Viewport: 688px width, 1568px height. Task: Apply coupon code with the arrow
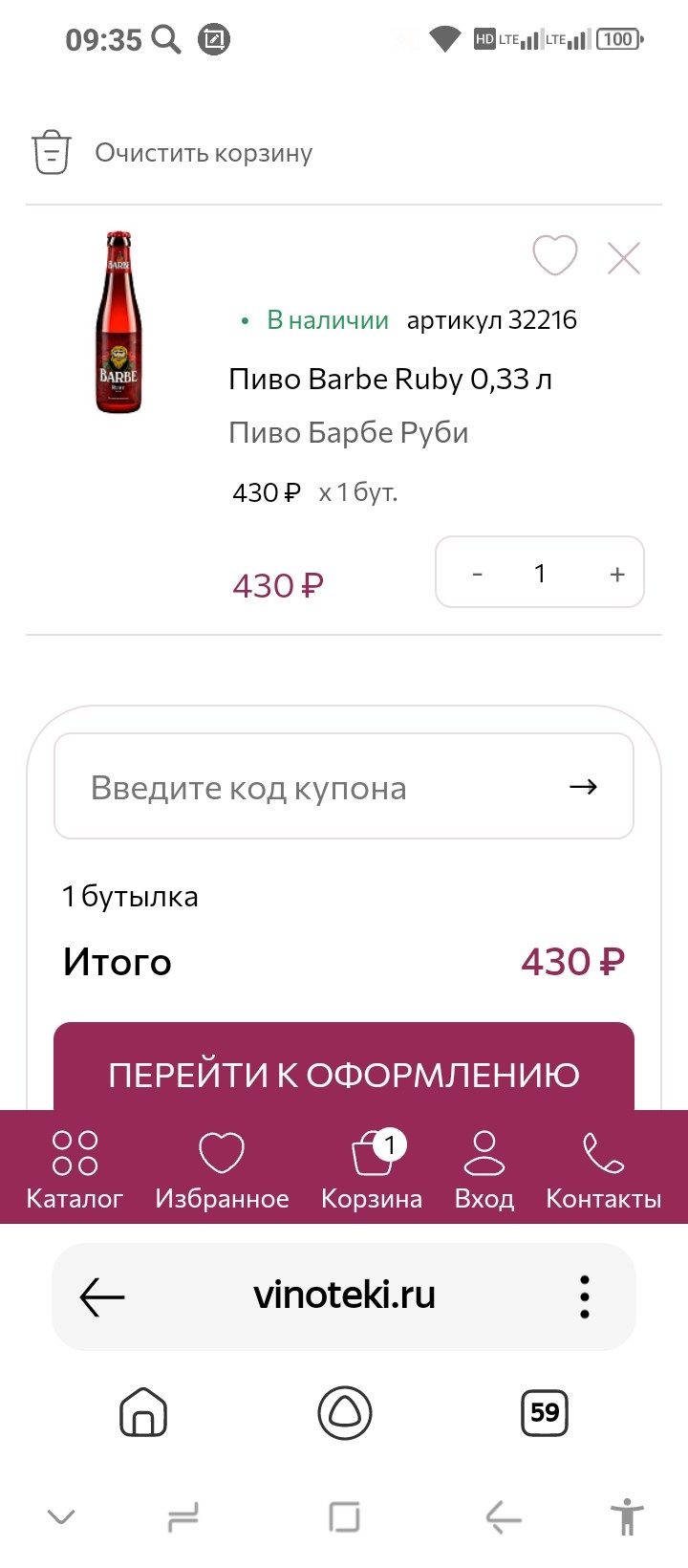[x=583, y=787]
